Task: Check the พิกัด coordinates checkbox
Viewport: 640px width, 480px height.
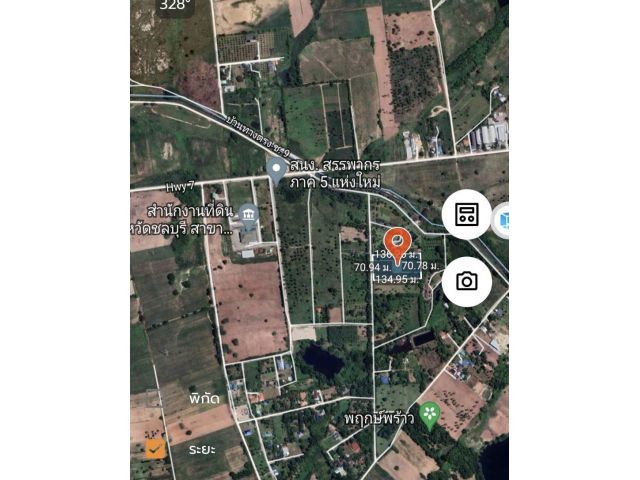Action: (155, 398)
